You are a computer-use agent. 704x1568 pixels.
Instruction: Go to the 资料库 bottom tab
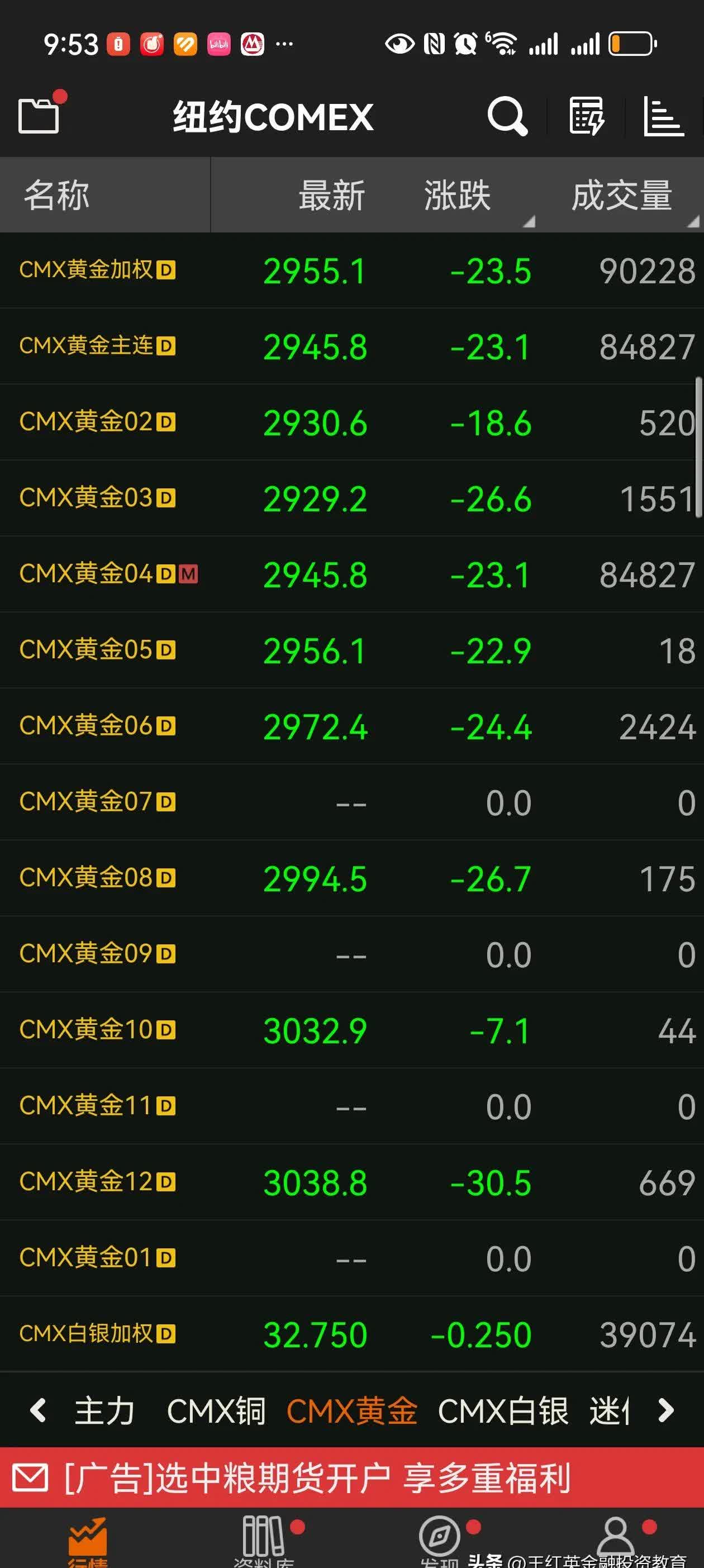pos(264,1540)
